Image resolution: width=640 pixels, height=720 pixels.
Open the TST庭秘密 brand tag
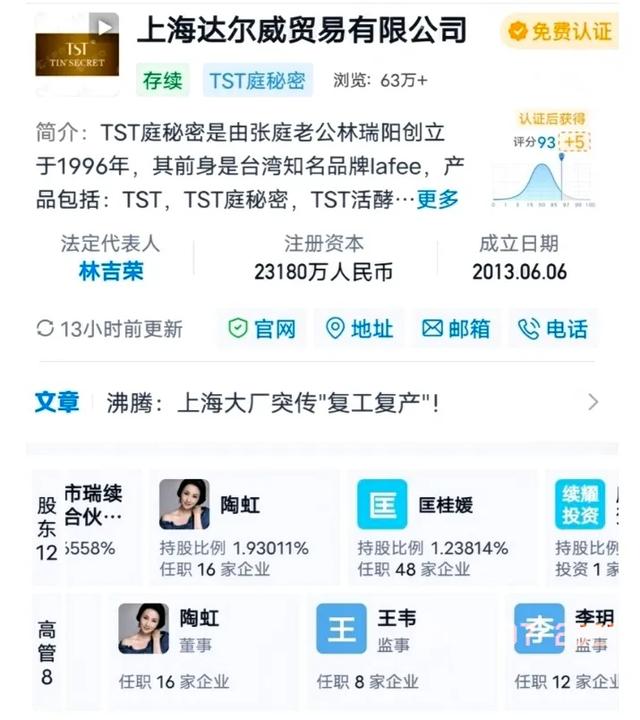pos(258,81)
